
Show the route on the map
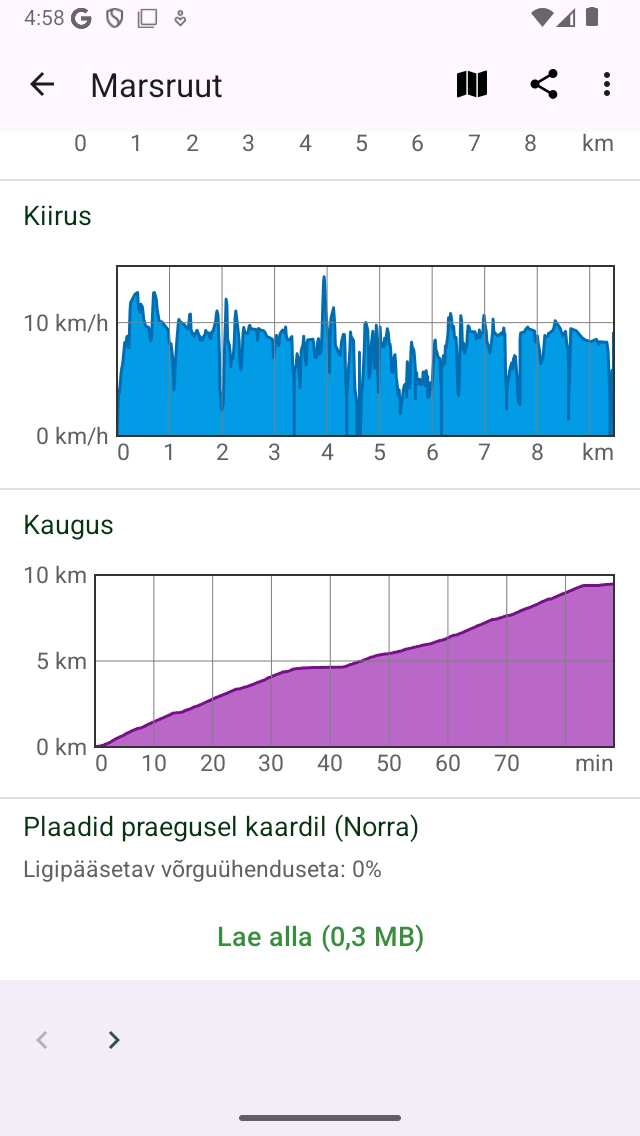pos(471,85)
